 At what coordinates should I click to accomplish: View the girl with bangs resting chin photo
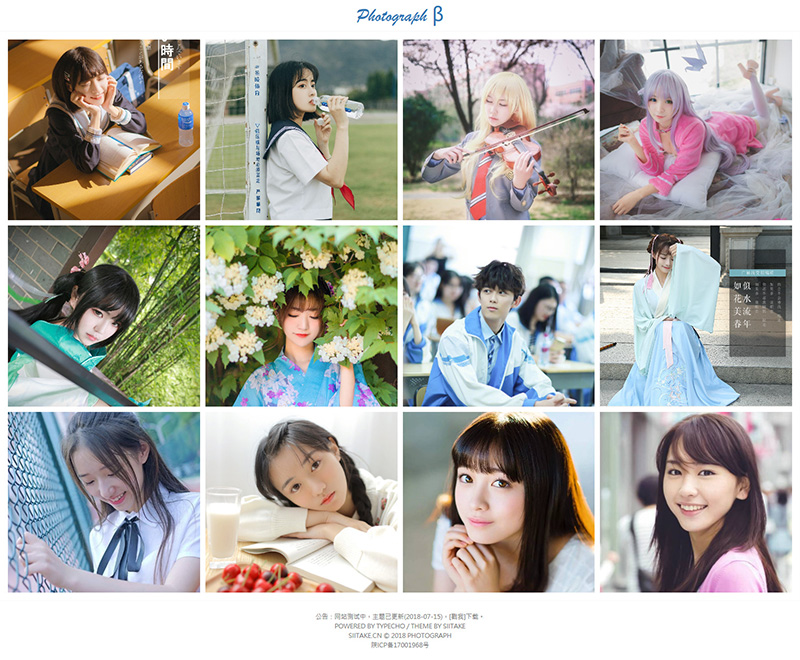498,502
